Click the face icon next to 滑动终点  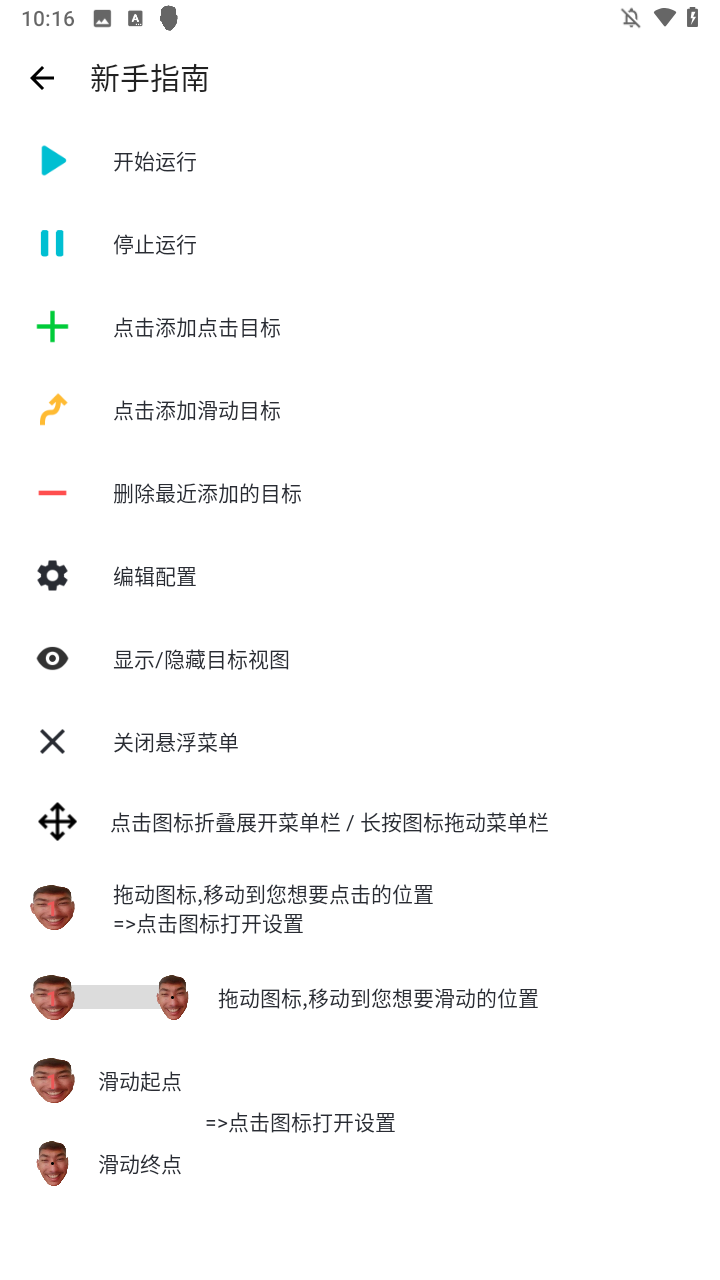52,1163
